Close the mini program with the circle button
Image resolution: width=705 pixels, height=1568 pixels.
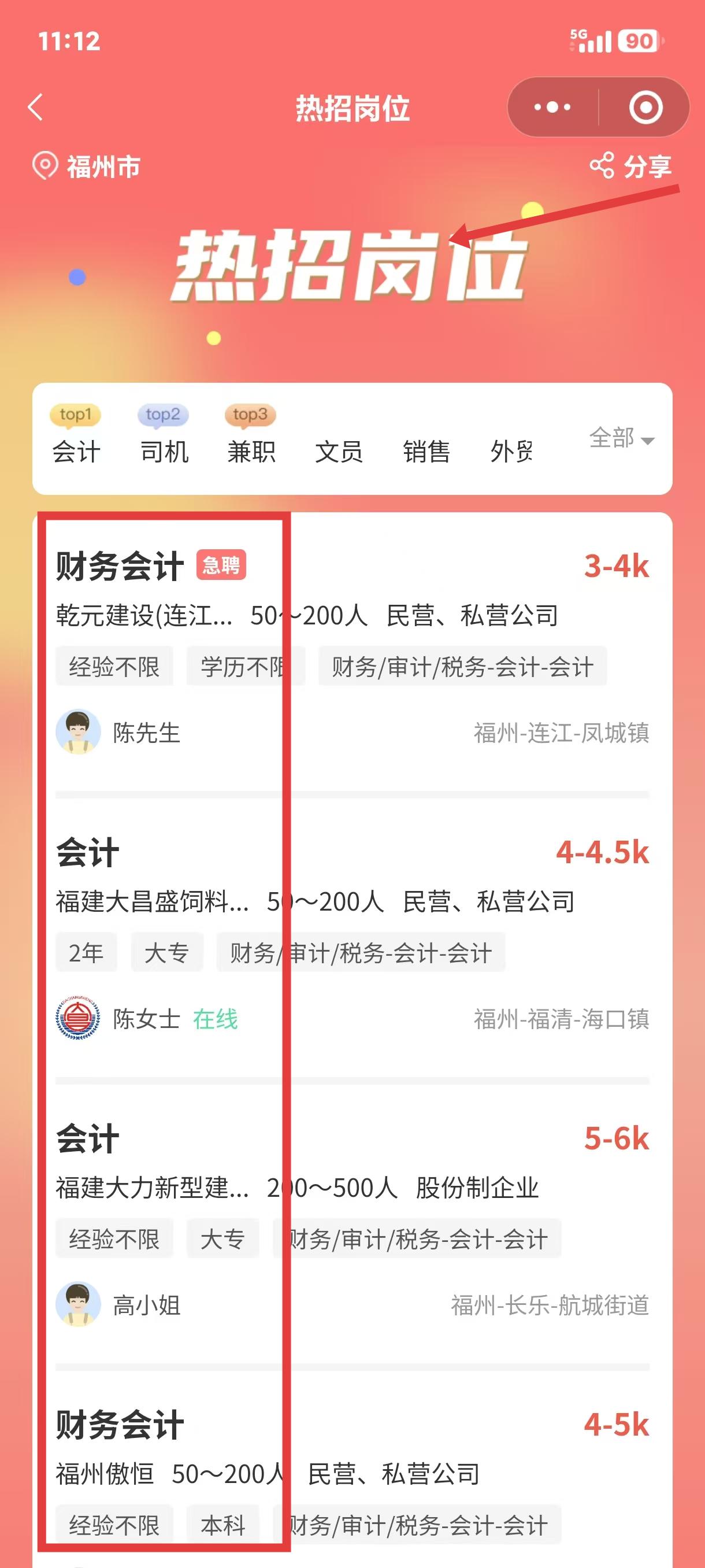[x=645, y=108]
